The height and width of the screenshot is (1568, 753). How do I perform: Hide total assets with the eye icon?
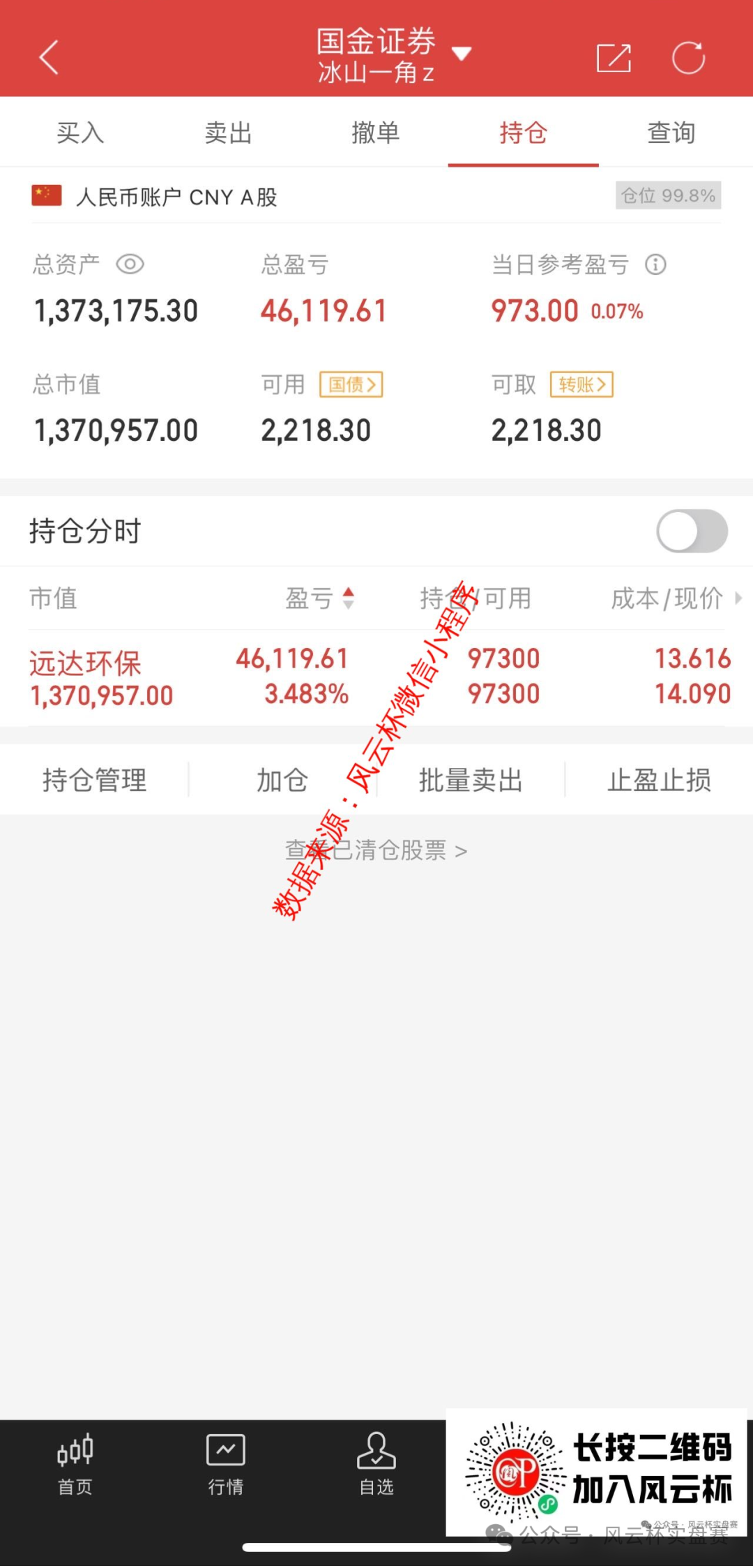click(130, 264)
